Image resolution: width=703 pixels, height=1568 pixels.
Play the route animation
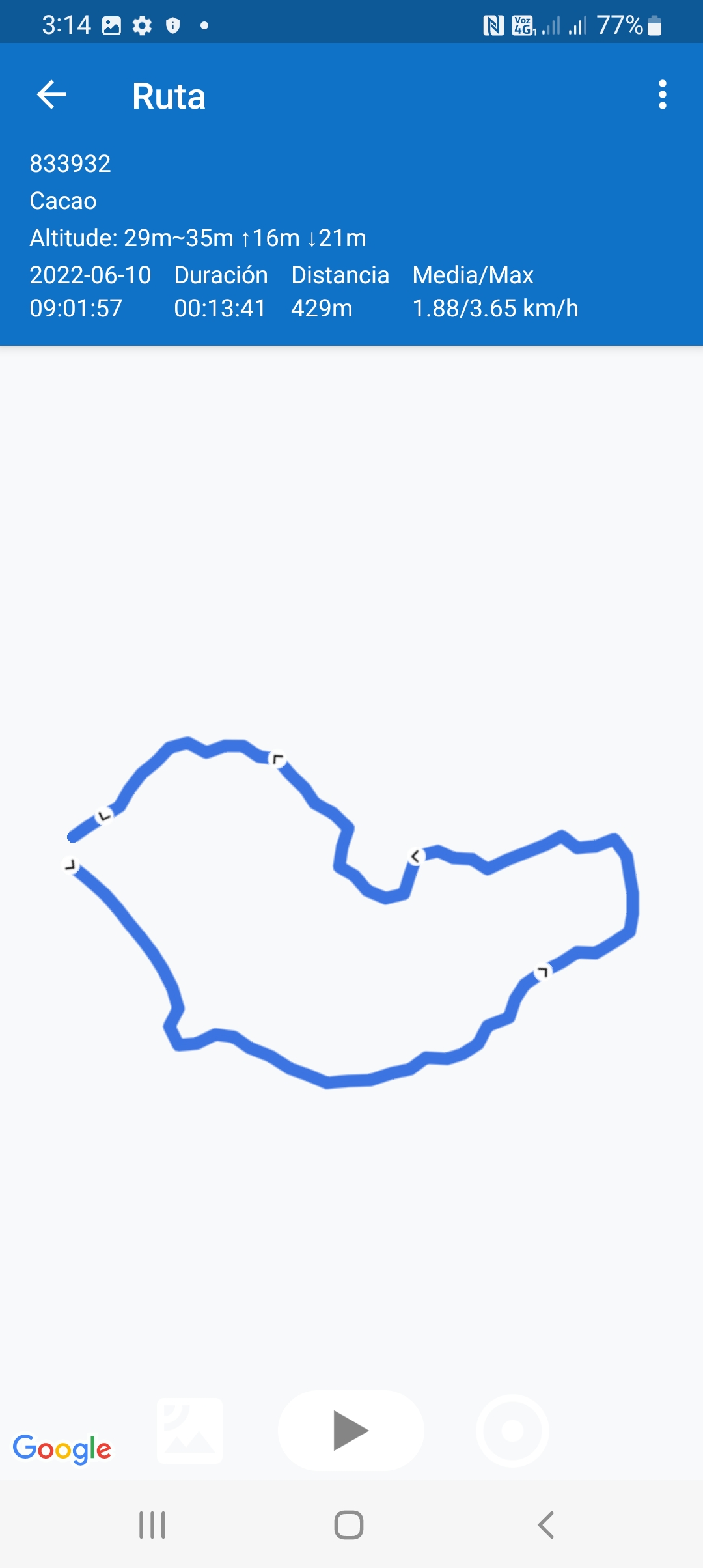pyautogui.click(x=351, y=1431)
